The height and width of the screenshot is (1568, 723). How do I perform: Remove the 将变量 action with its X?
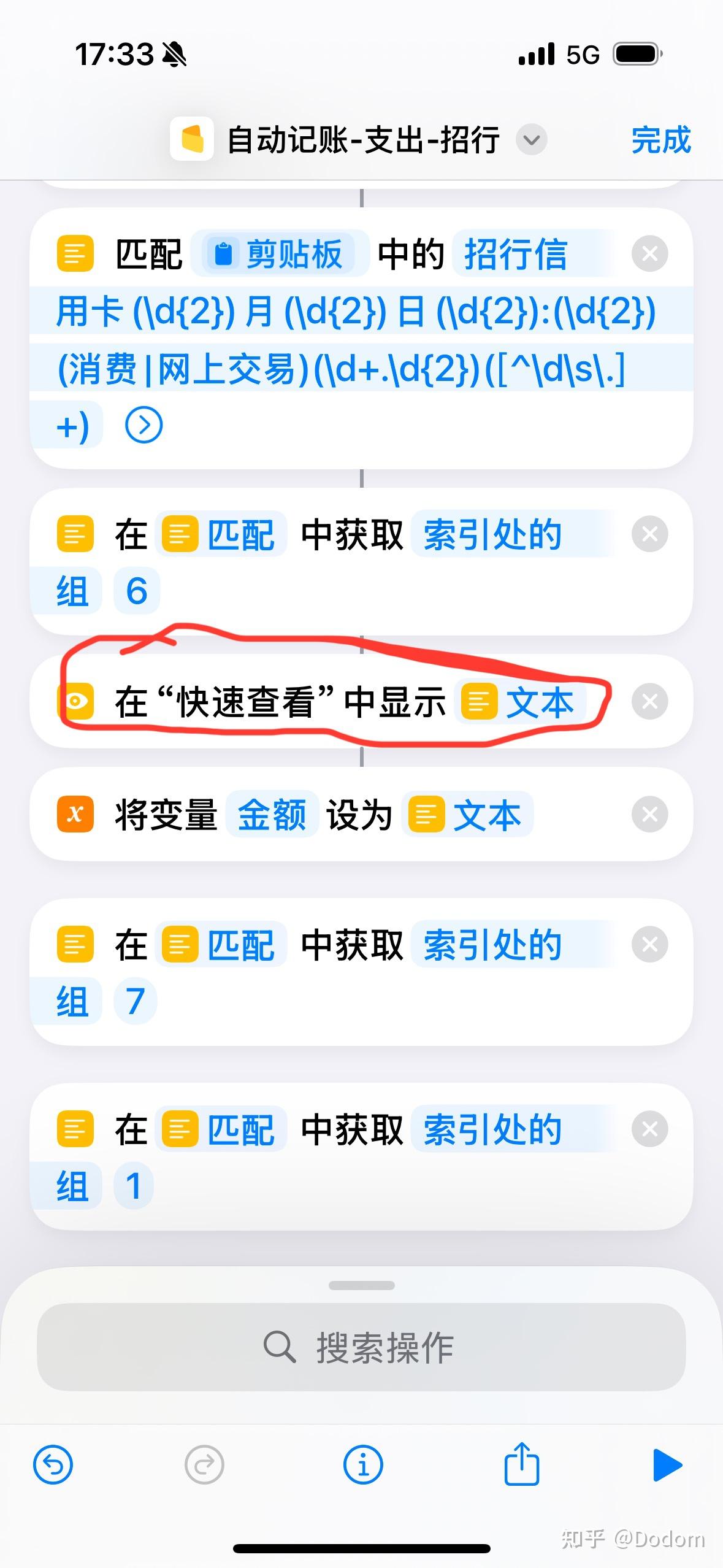click(x=649, y=815)
